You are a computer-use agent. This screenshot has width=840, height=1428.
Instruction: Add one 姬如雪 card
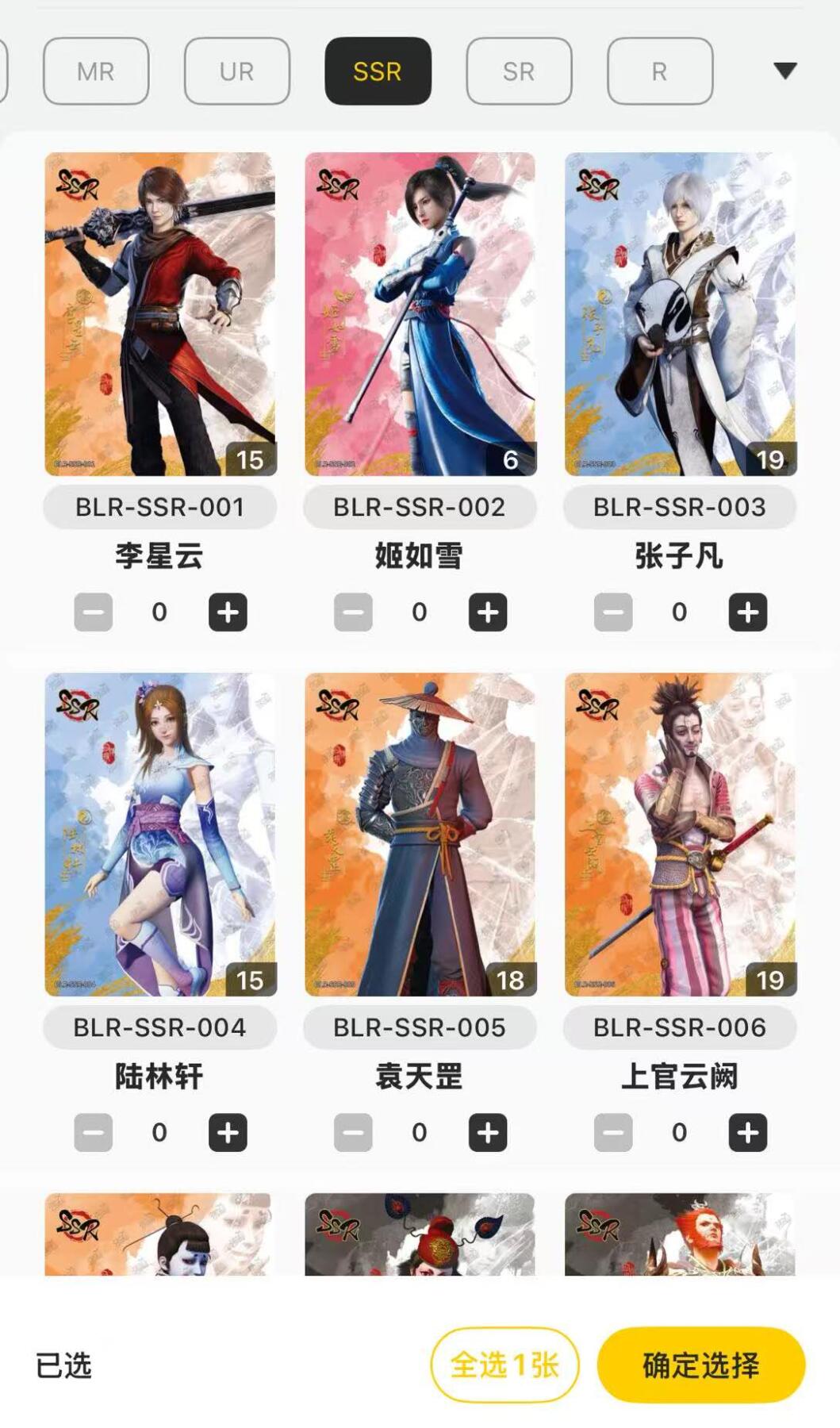[x=488, y=612]
